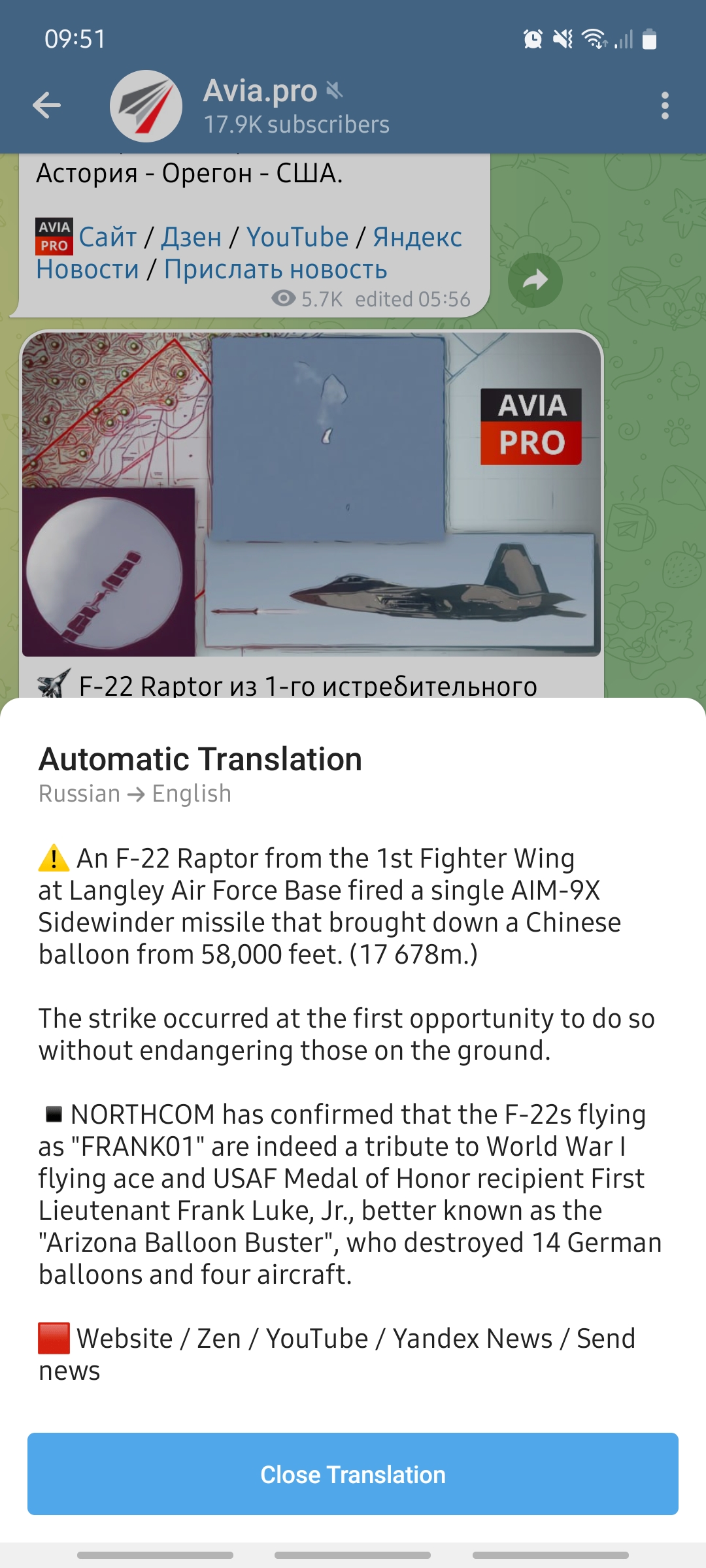The image size is (706, 1568).
Task: Open the Сайт link
Action: tap(109, 237)
